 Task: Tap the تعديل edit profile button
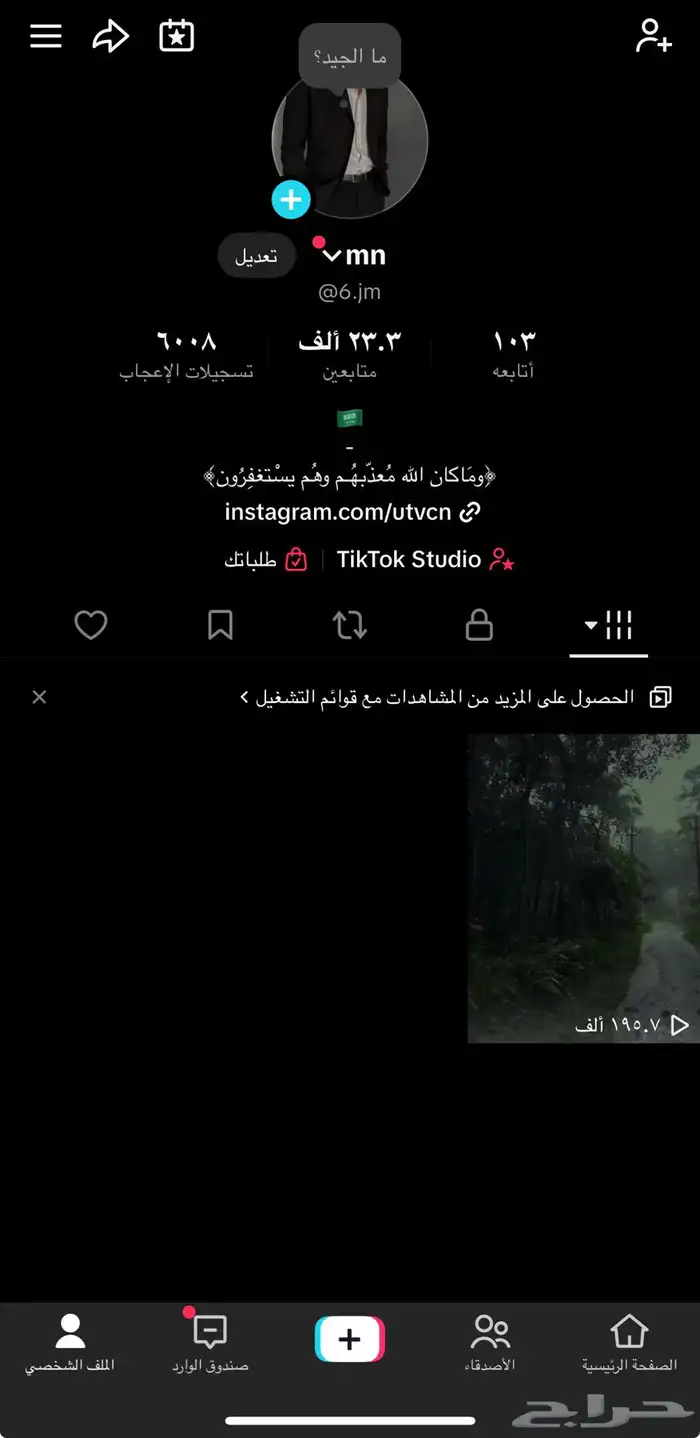coord(256,256)
